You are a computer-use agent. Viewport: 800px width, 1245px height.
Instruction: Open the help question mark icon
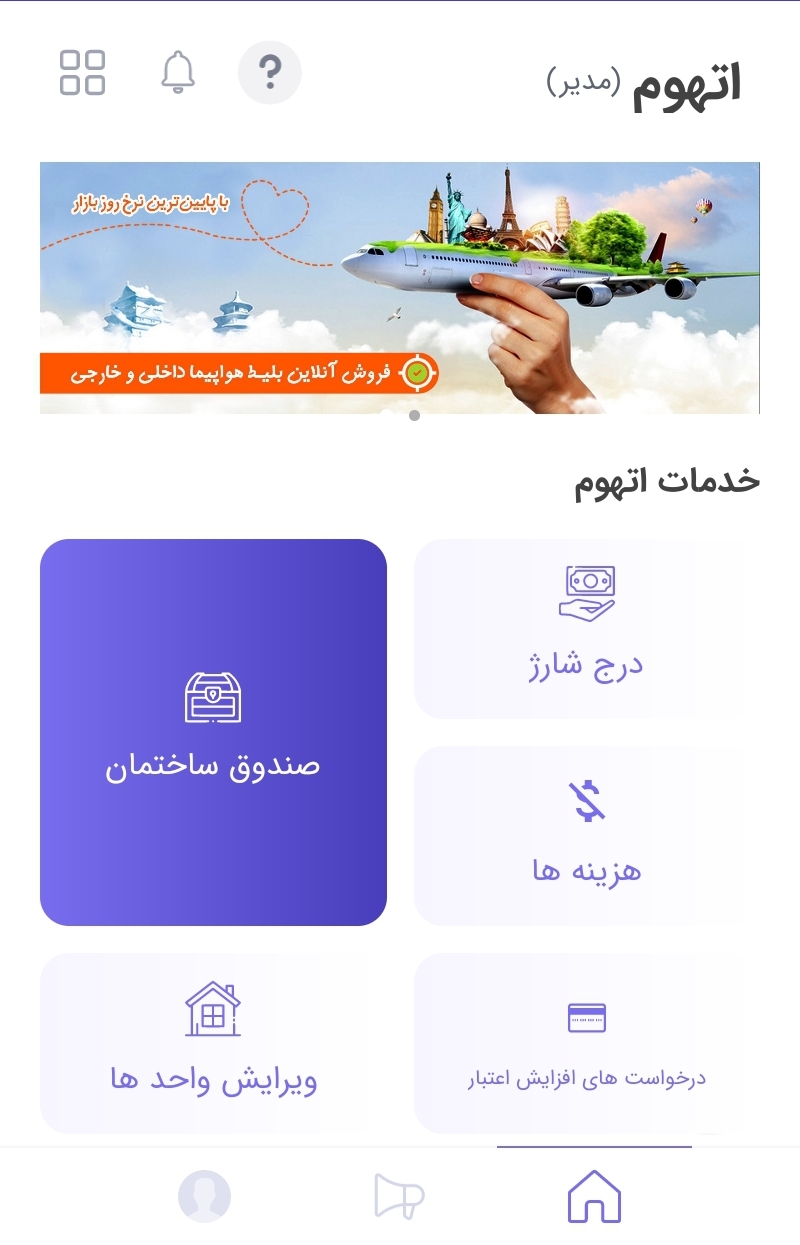(x=269, y=73)
